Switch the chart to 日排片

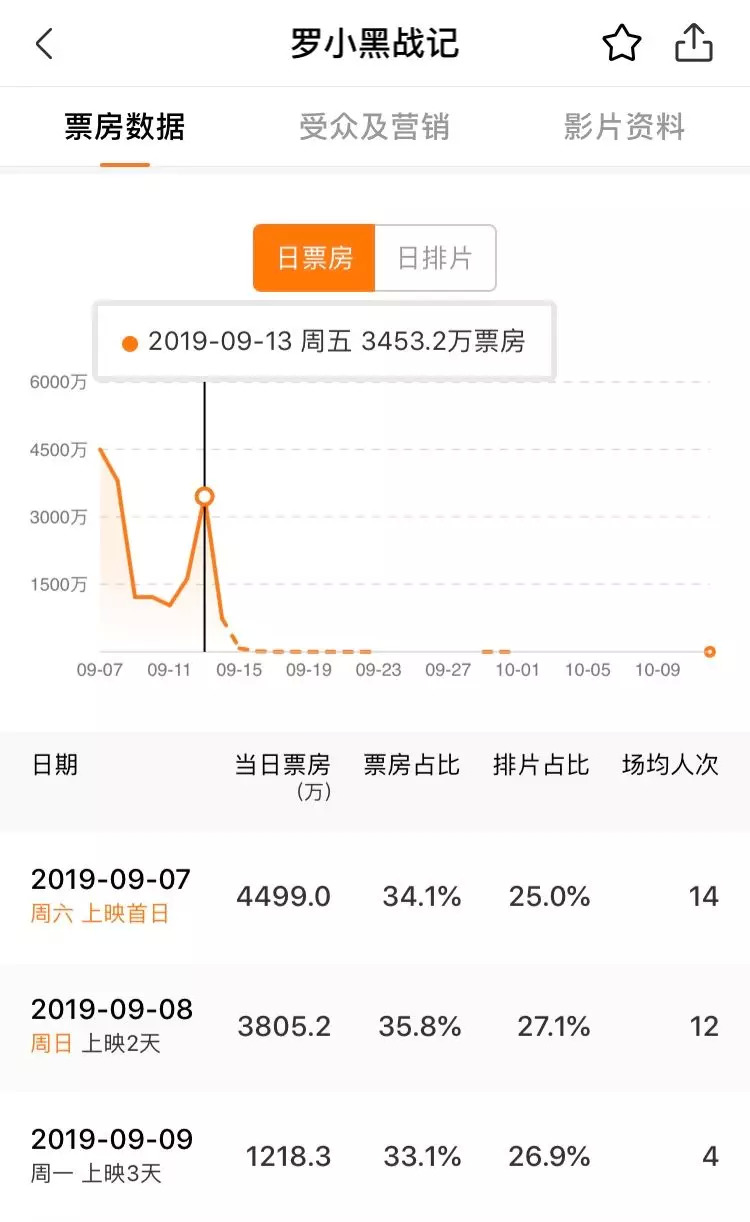[x=435, y=258]
